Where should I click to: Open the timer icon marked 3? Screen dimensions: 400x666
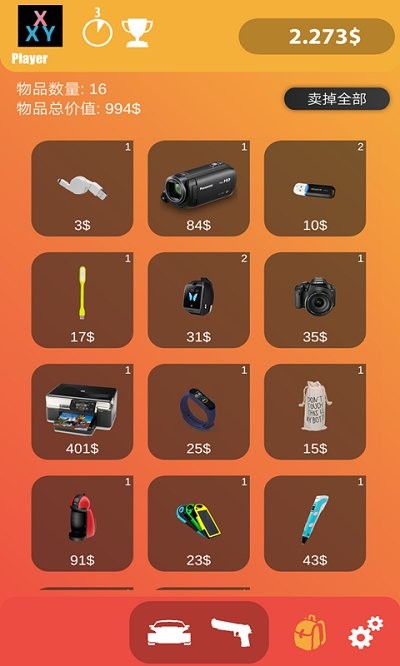[97, 28]
